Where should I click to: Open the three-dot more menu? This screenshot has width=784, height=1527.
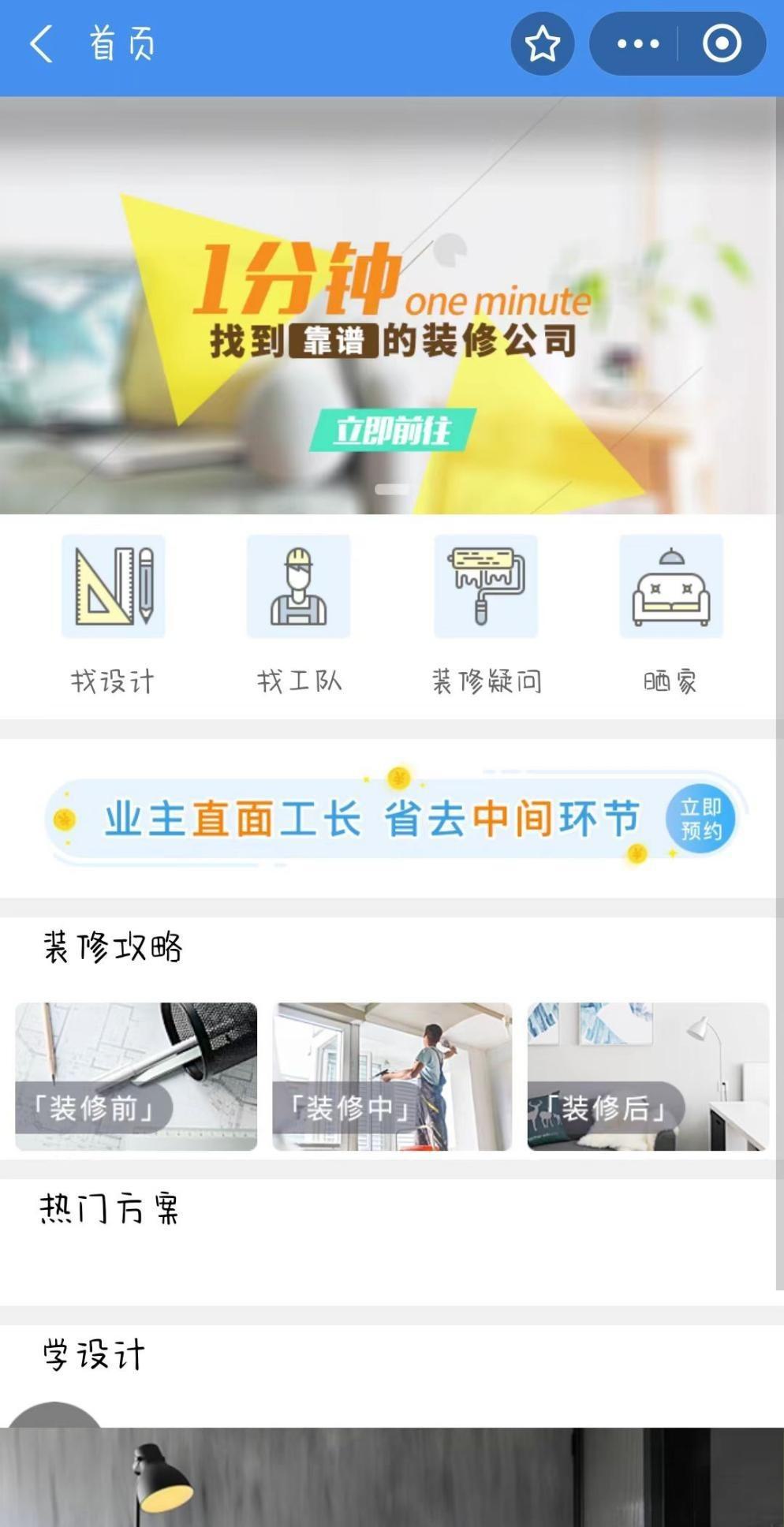click(x=637, y=43)
